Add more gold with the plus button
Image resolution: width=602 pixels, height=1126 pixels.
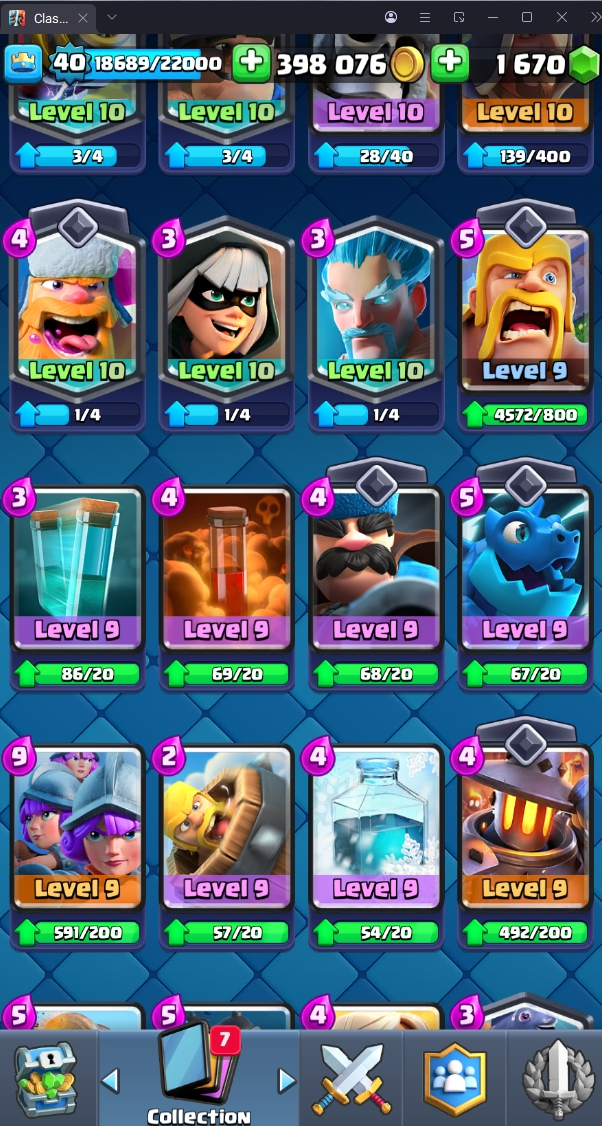tap(251, 64)
